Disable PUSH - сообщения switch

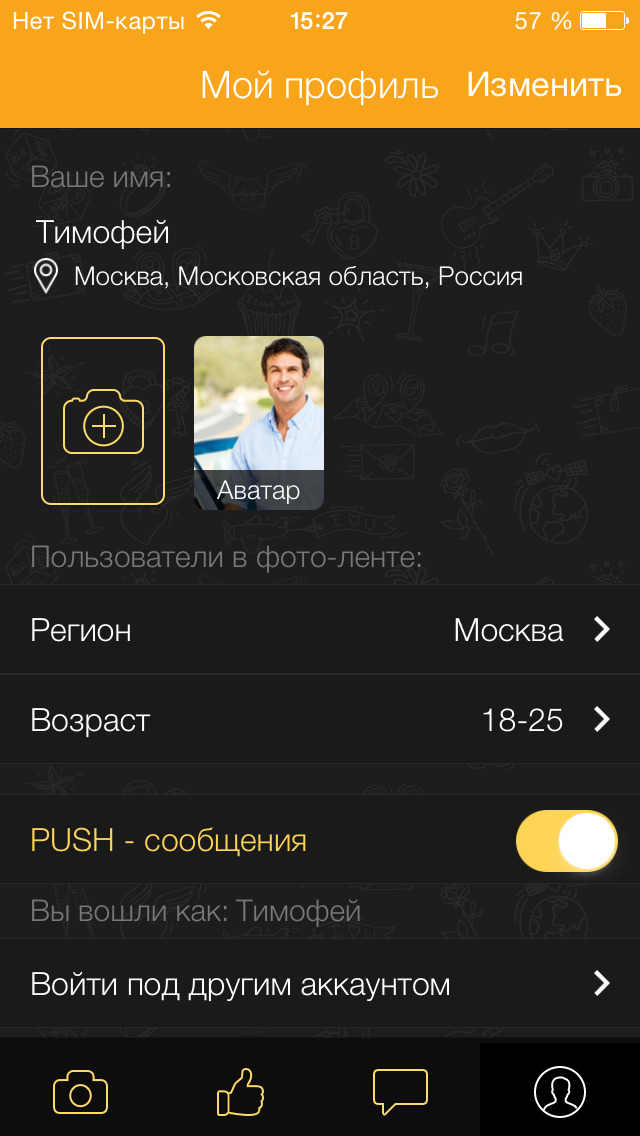[565, 841]
